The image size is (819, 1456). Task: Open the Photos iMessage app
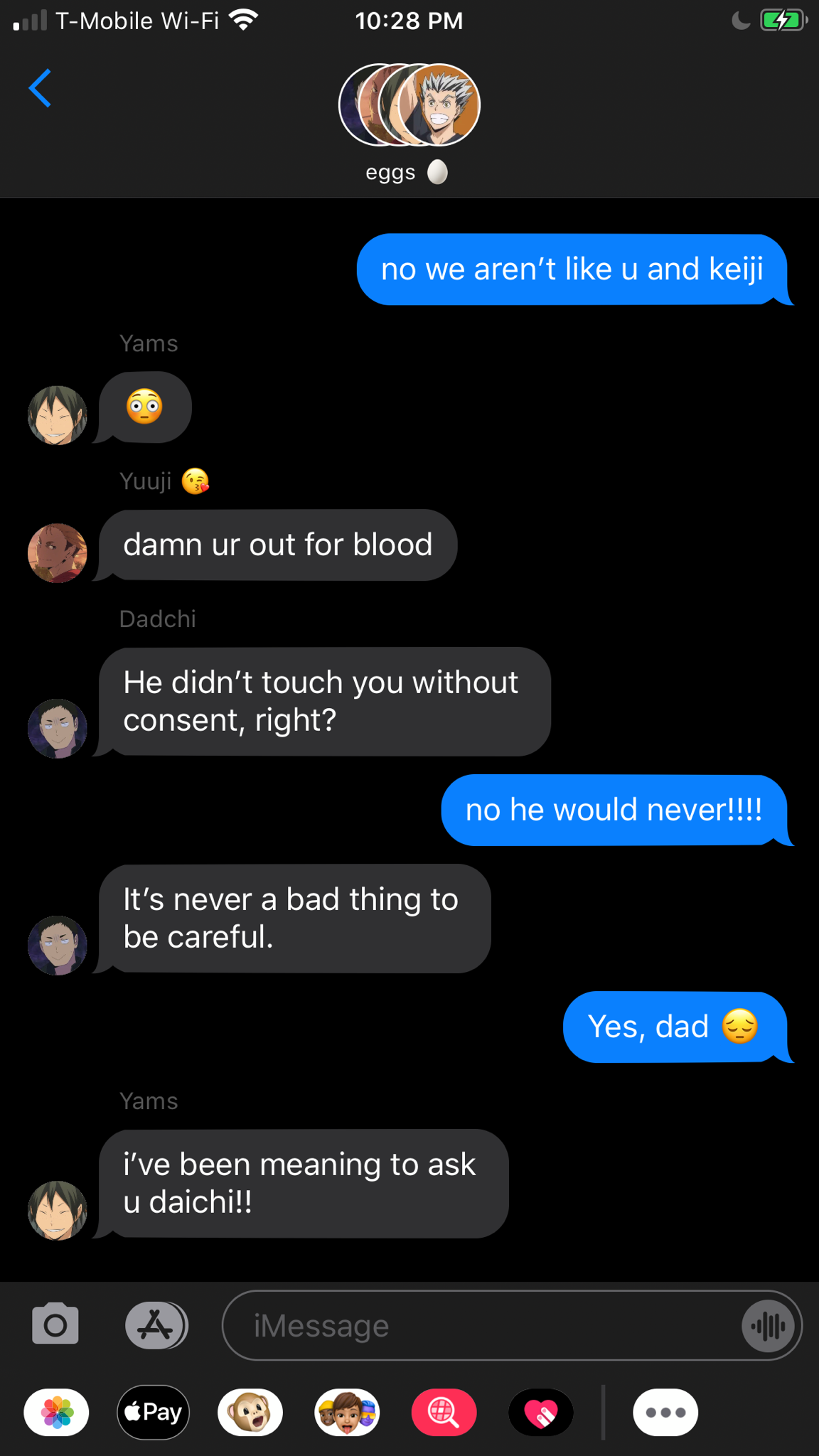[x=57, y=1413]
